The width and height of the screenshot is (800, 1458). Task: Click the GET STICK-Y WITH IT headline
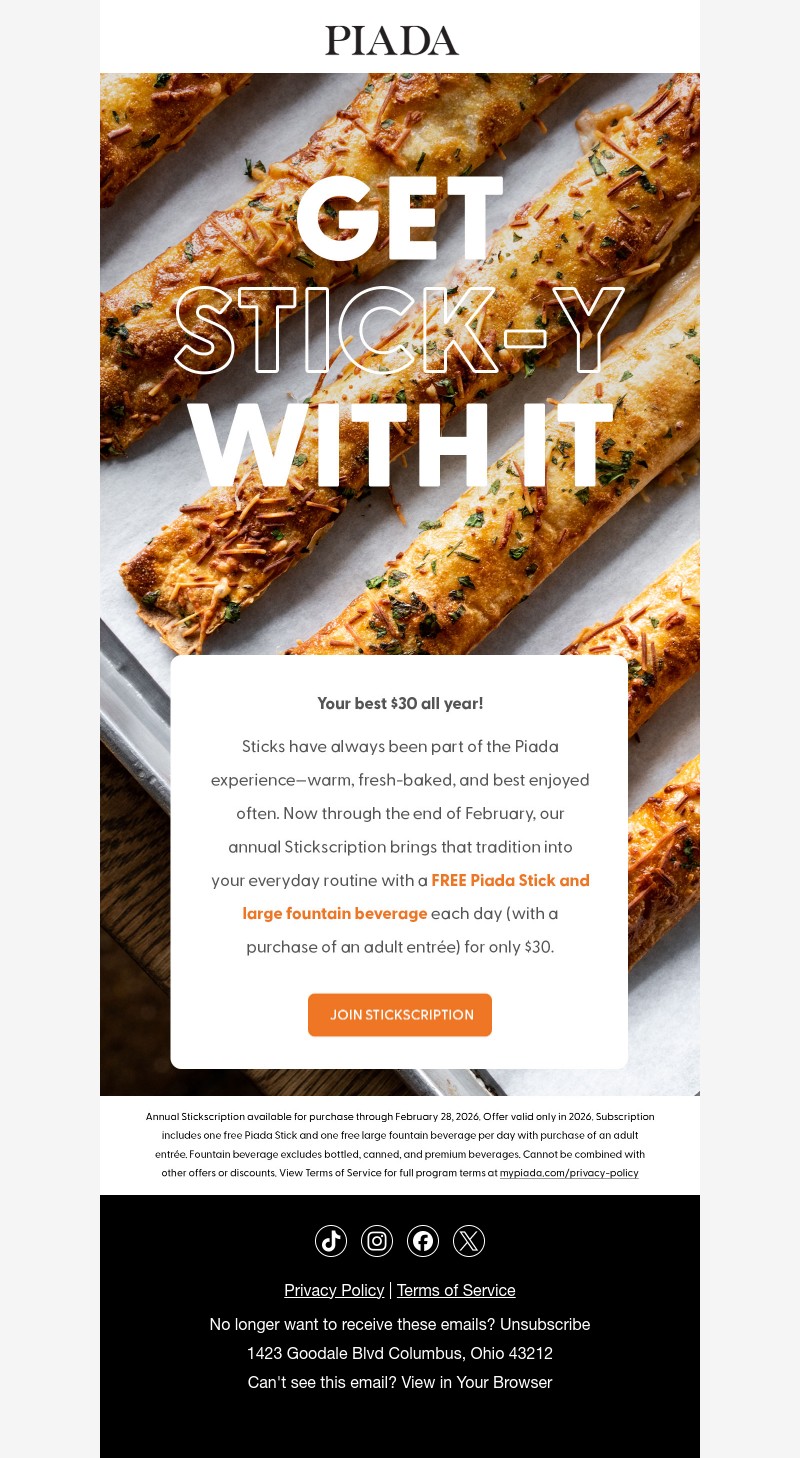[400, 320]
